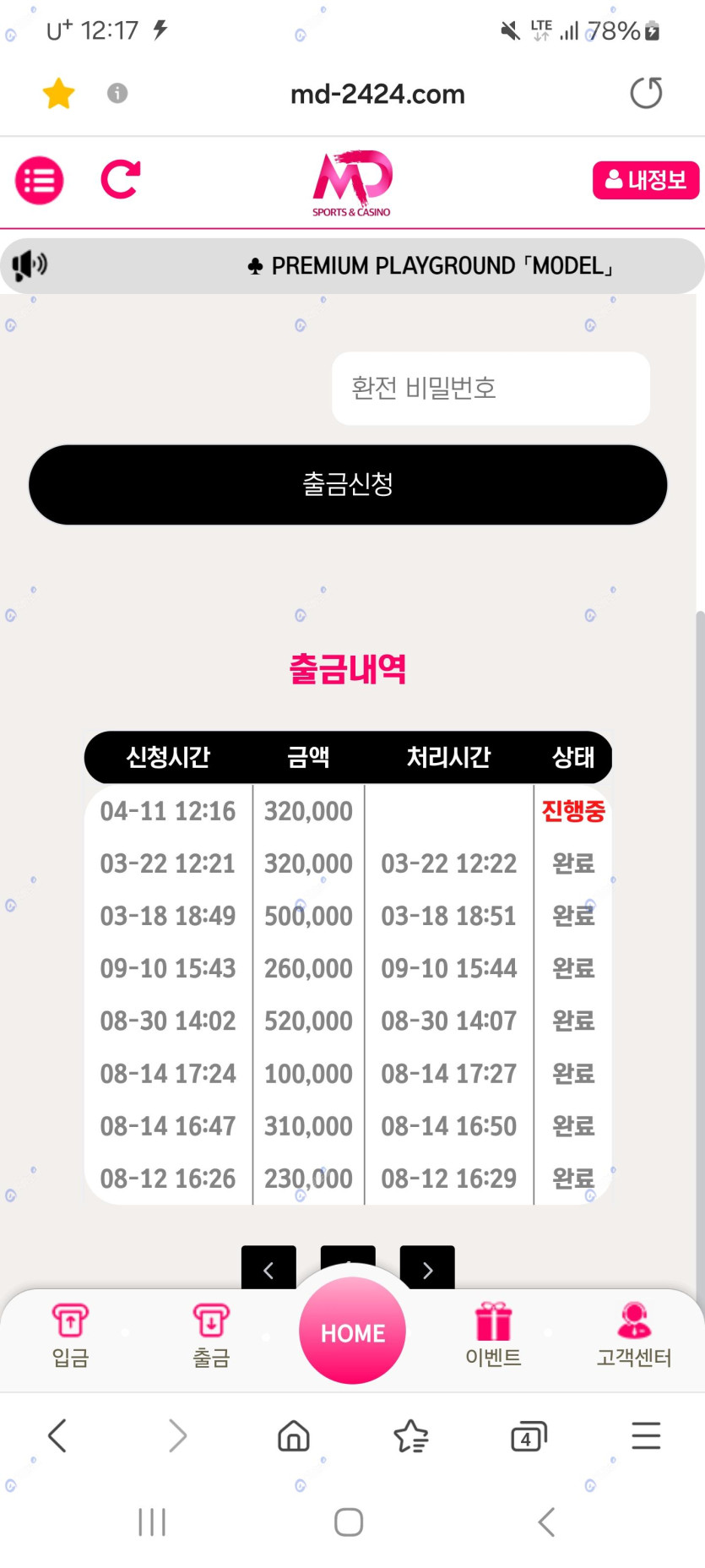Open the hamburger menu button
This screenshot has height=1568, width=705.
tap(39, 180)
